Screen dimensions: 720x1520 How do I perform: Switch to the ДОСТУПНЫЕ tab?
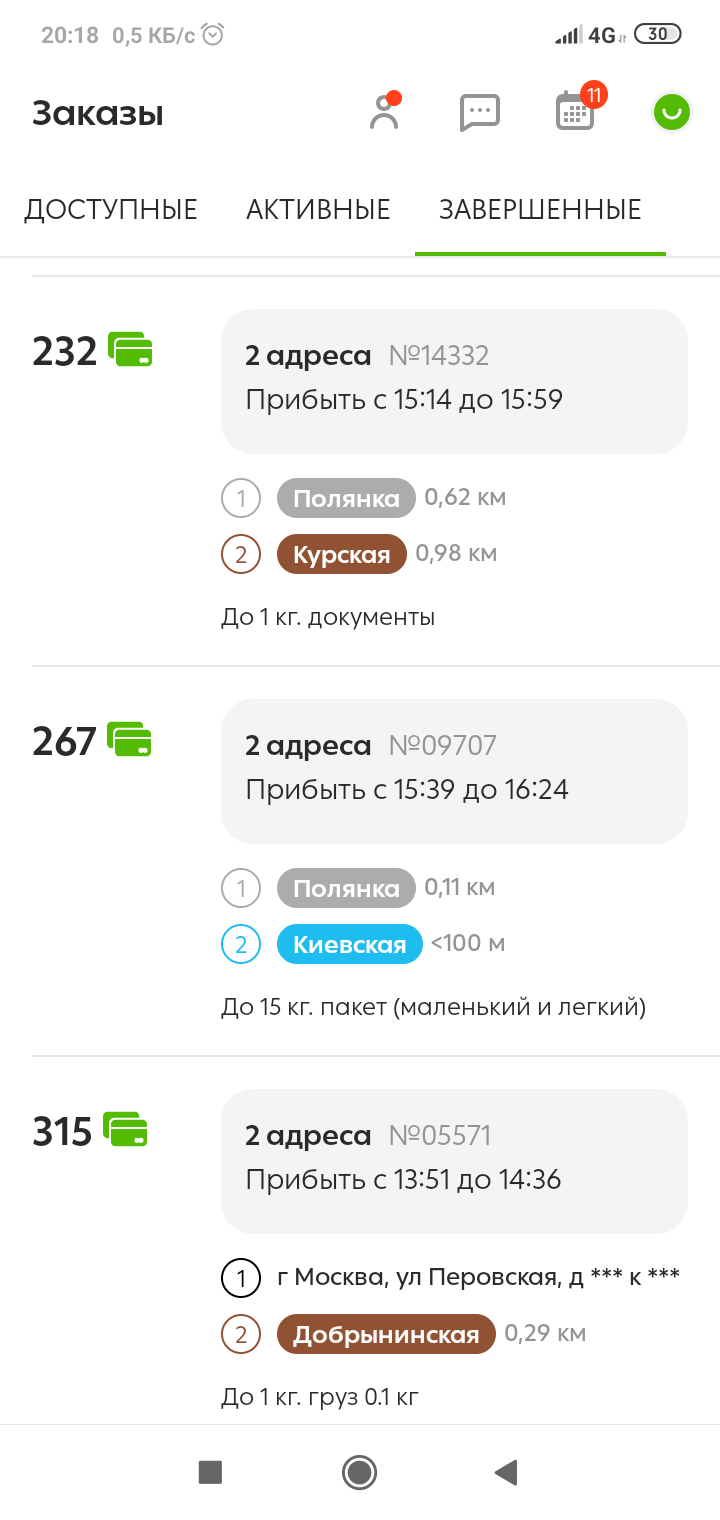click(x=111, y=210)
